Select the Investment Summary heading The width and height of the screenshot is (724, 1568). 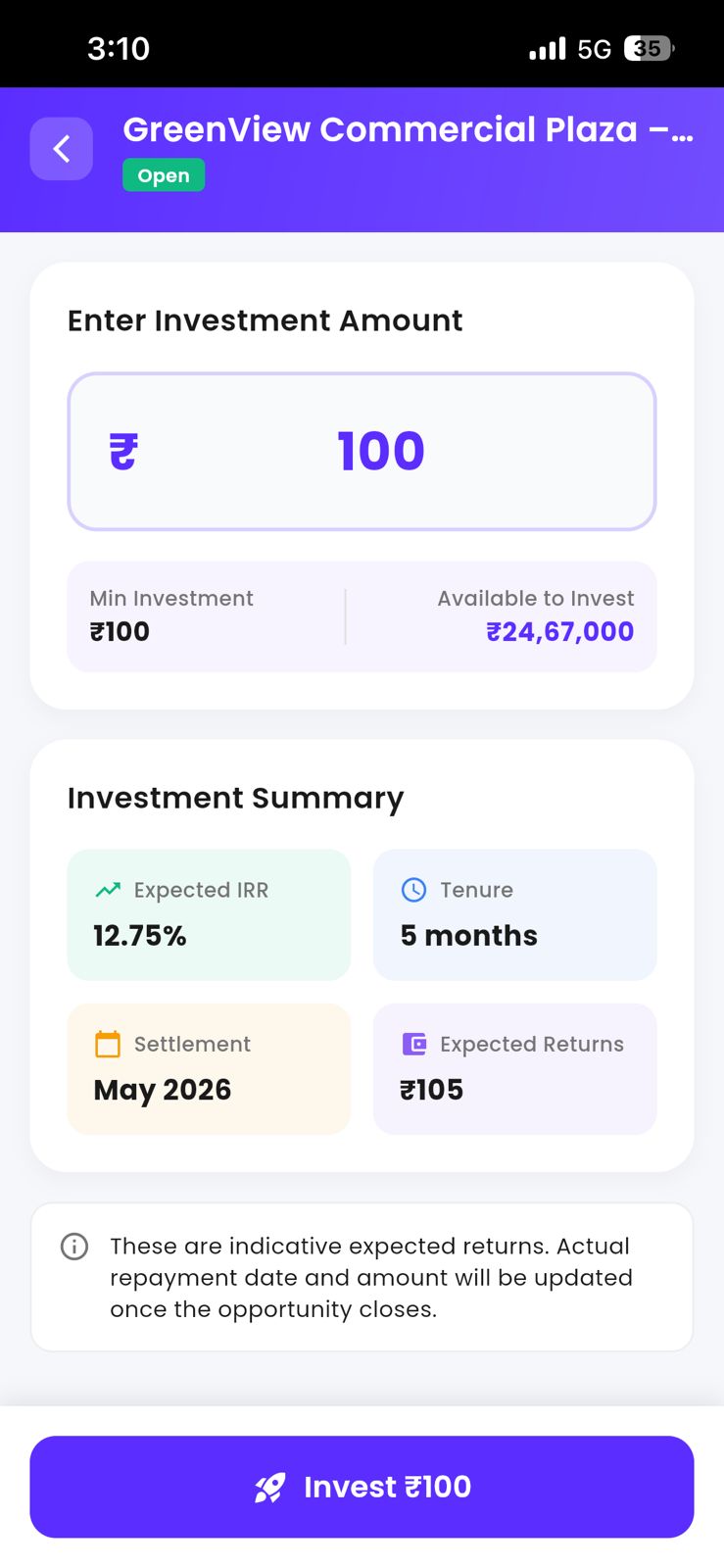[x=235, y=798]
